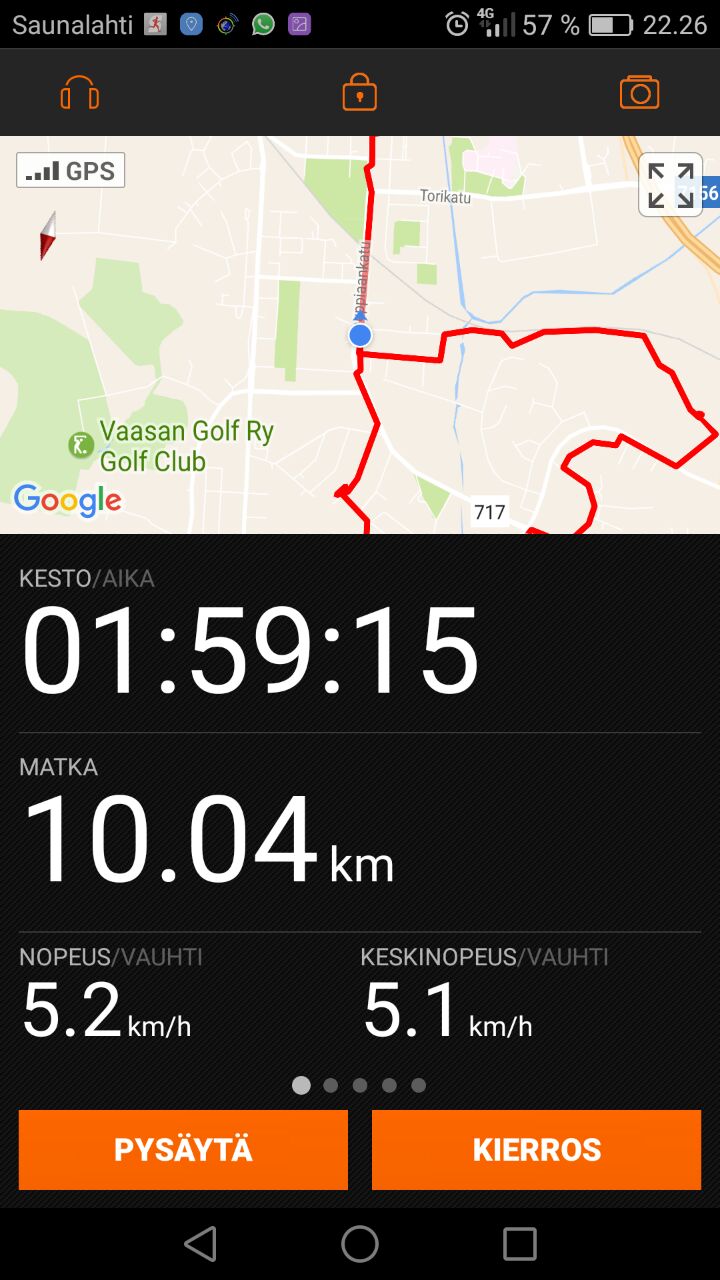Lock the screen with the padlock icon
The width and height of the screenshot is (720, 1280).
pos(359,94)
